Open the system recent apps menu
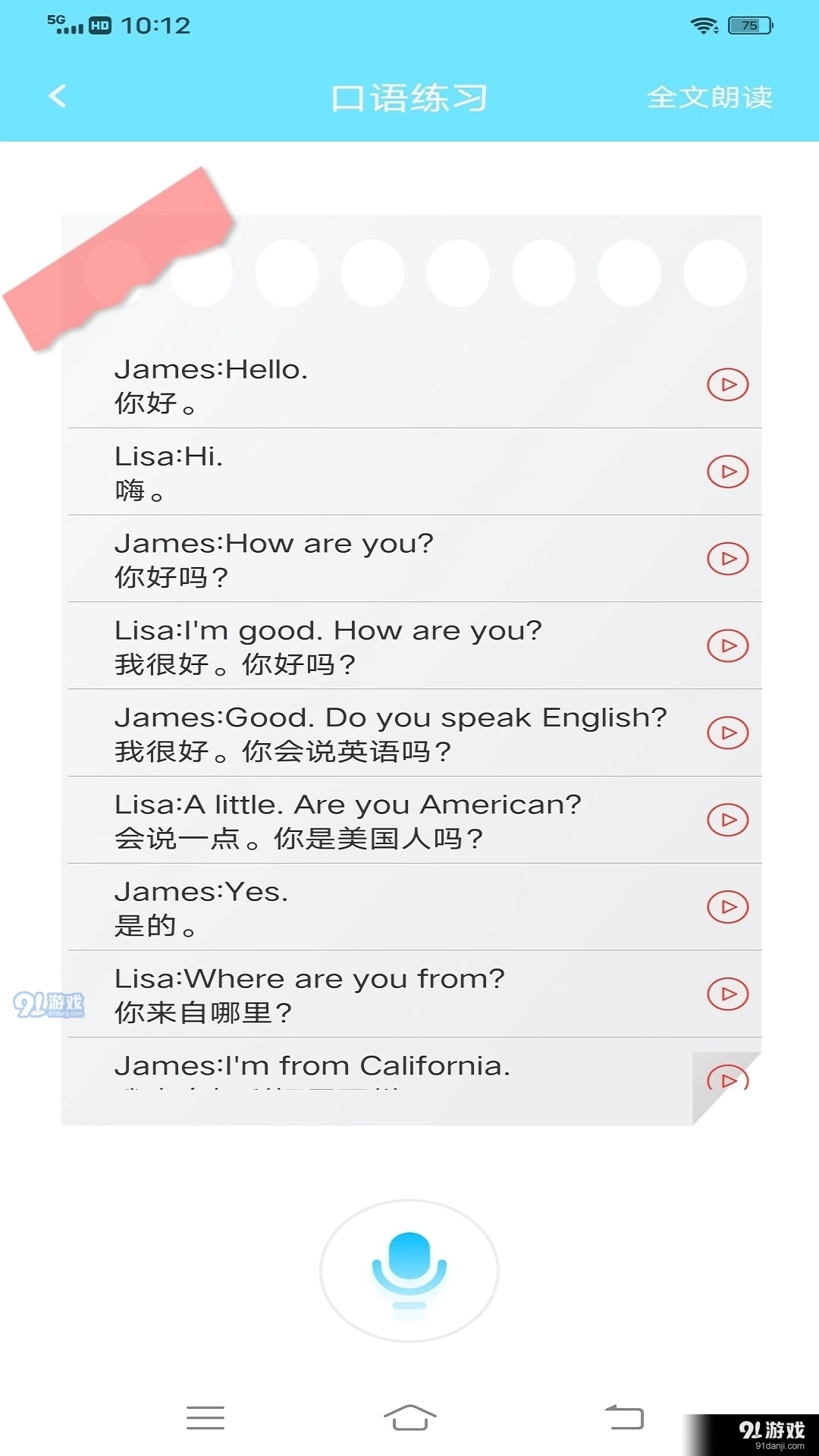The image size is (819, 1456). [x=206, y=1417]
